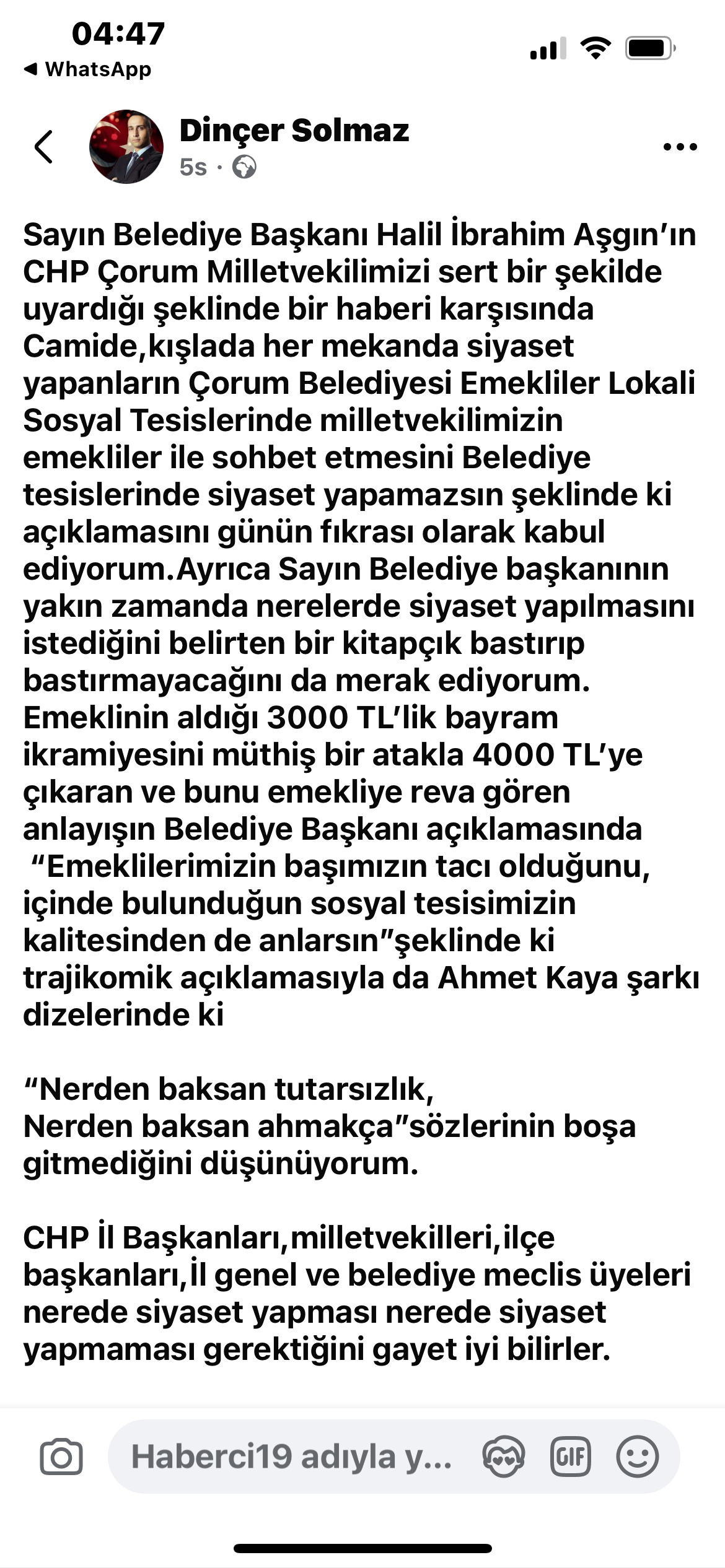725x1568 pixels.
Task: Open the emoji smiley picker
Action: pos(637,1457)
